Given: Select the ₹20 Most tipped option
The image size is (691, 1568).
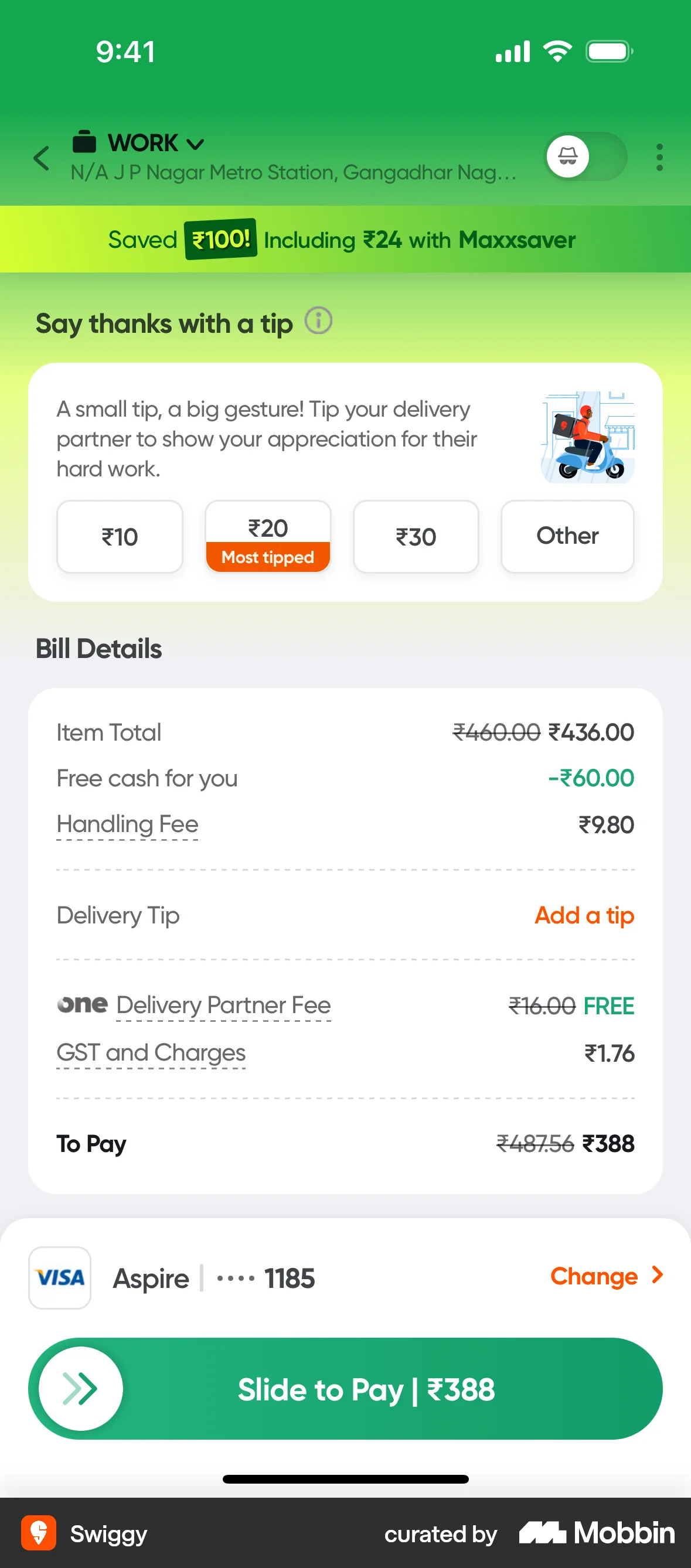Looking at the screenshot, I should (268, 536).
